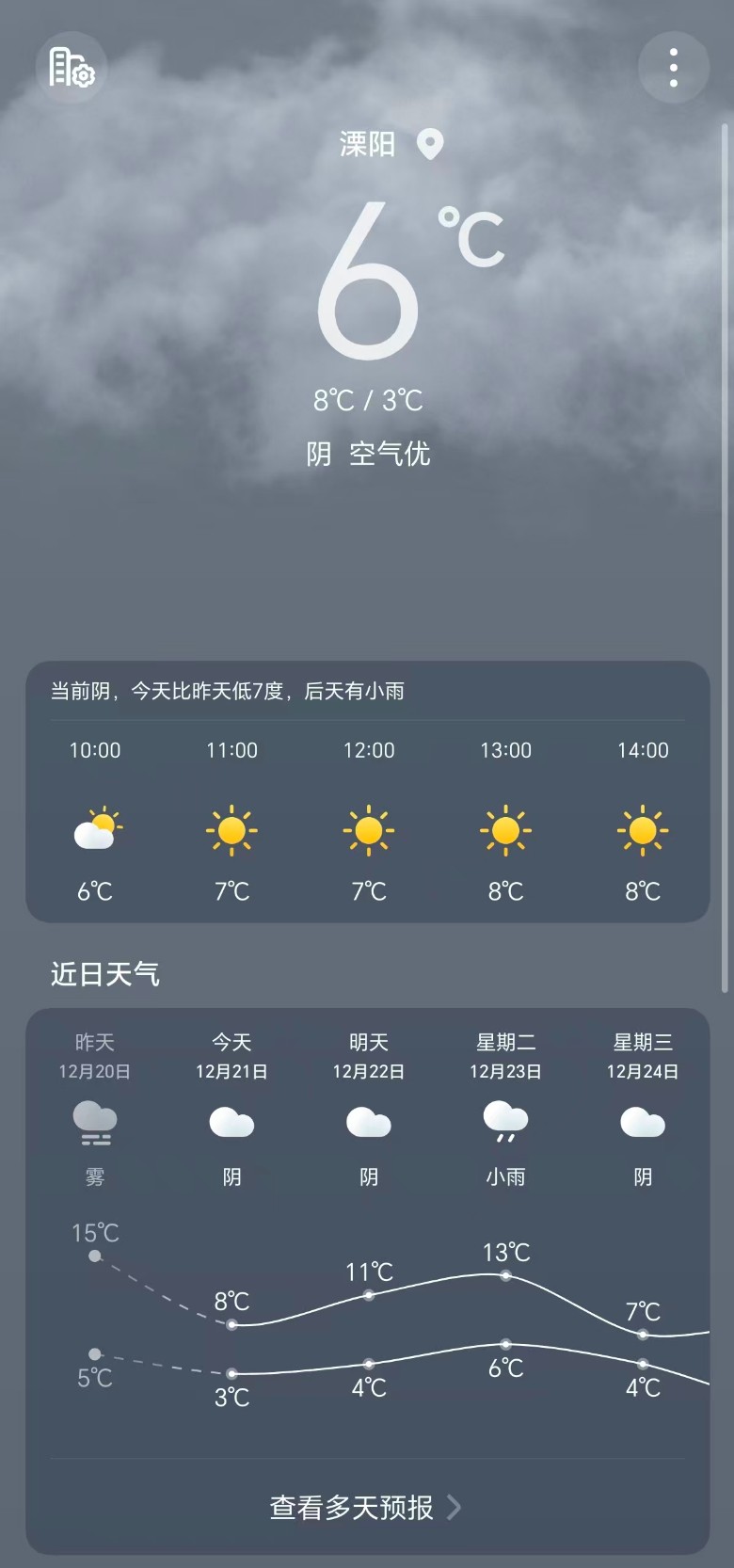Open today's forecast 今天 12月21日
Image resolution: width=734 pixels, height=1568 pixels.
(x=231, y=1111)
